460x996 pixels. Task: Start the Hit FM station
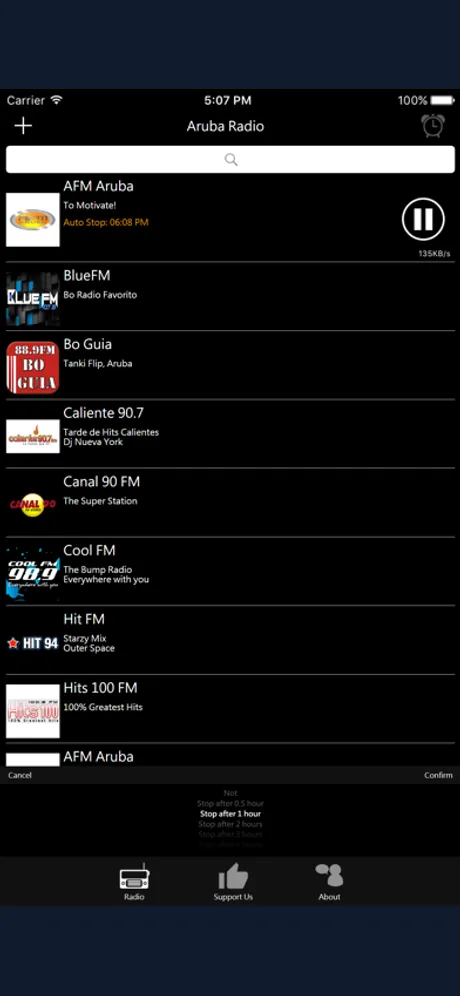point(230,640)
